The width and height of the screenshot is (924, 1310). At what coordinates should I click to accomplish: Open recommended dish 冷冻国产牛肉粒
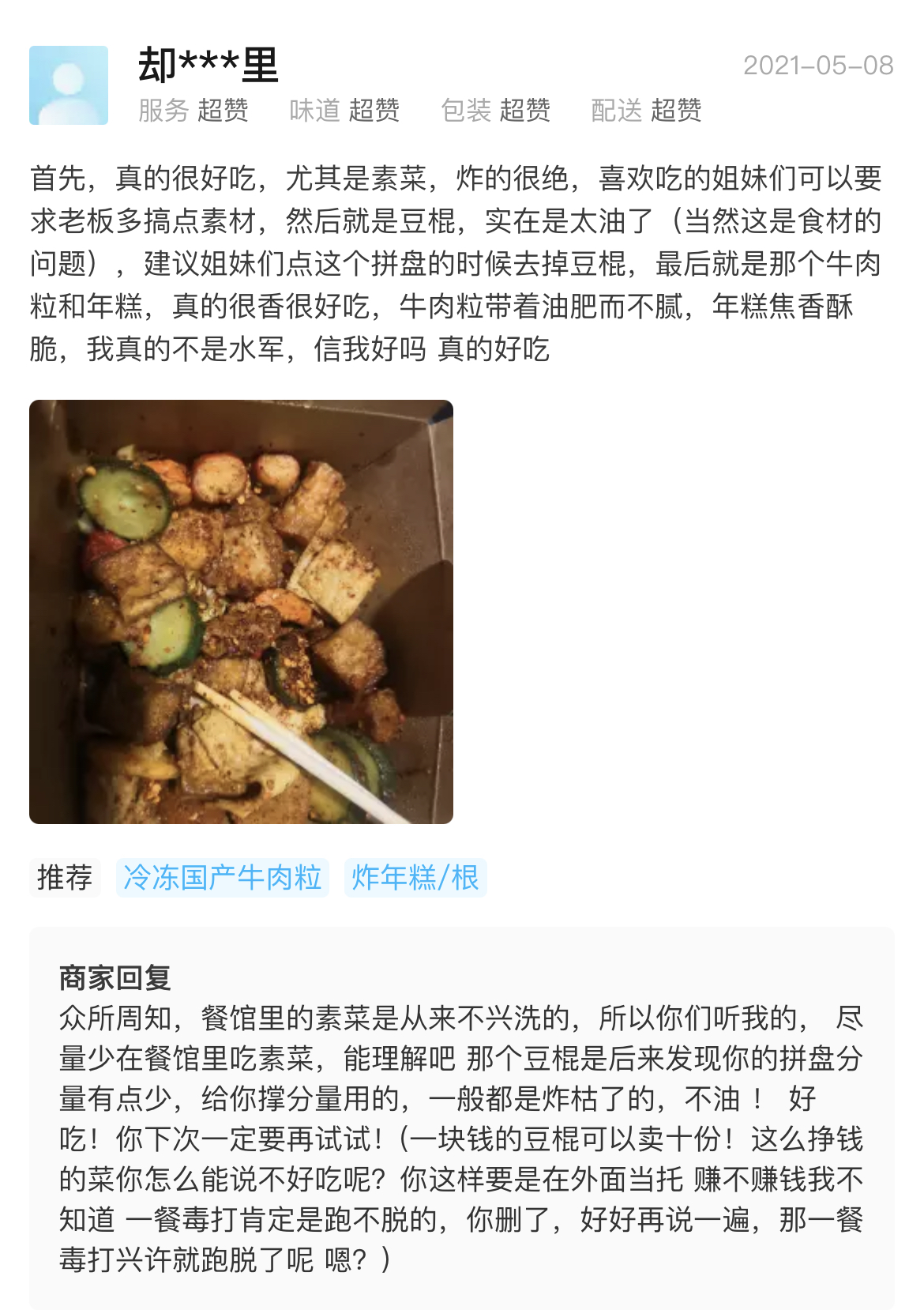222,878
